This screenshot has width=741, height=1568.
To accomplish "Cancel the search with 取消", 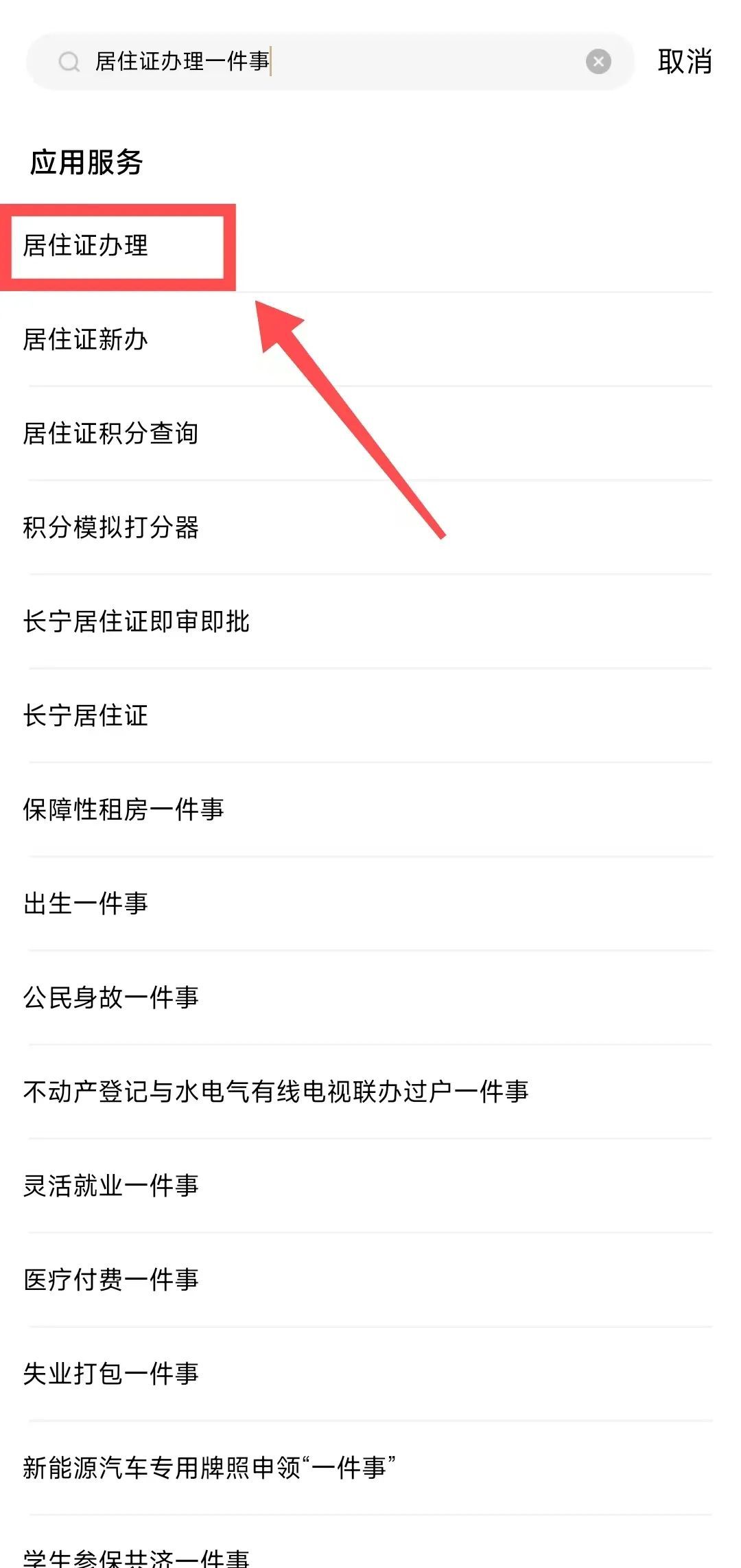I will point(684,62).
